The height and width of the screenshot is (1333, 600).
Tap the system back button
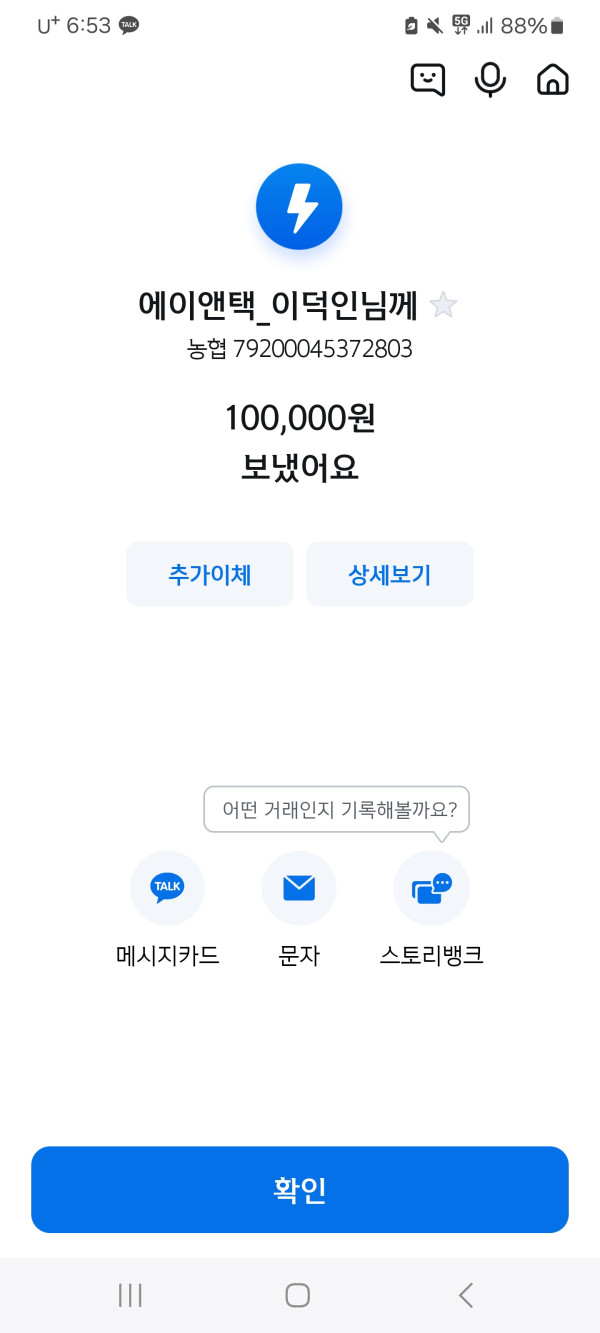pos(465,1295)
